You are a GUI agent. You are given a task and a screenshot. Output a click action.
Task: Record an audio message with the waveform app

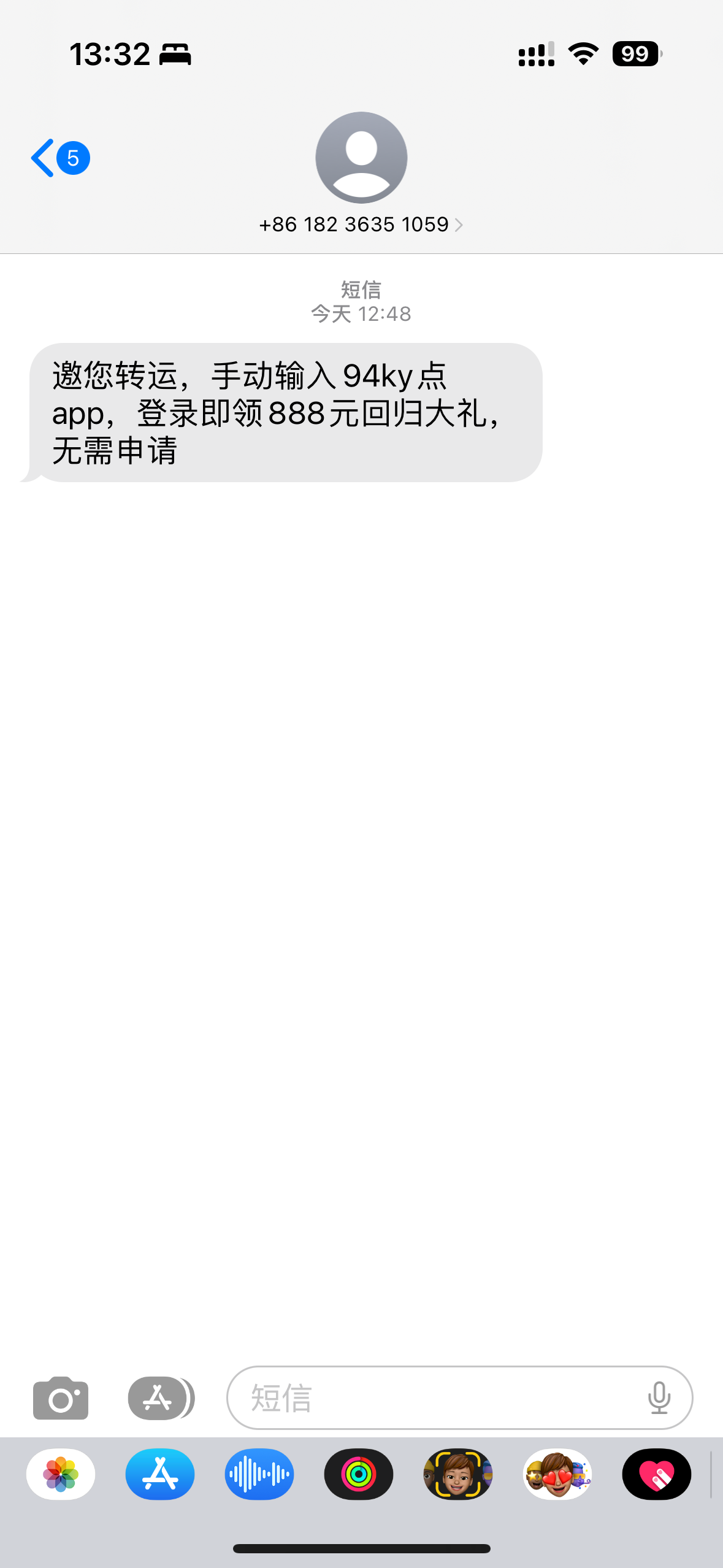(x=259, y=1474)
